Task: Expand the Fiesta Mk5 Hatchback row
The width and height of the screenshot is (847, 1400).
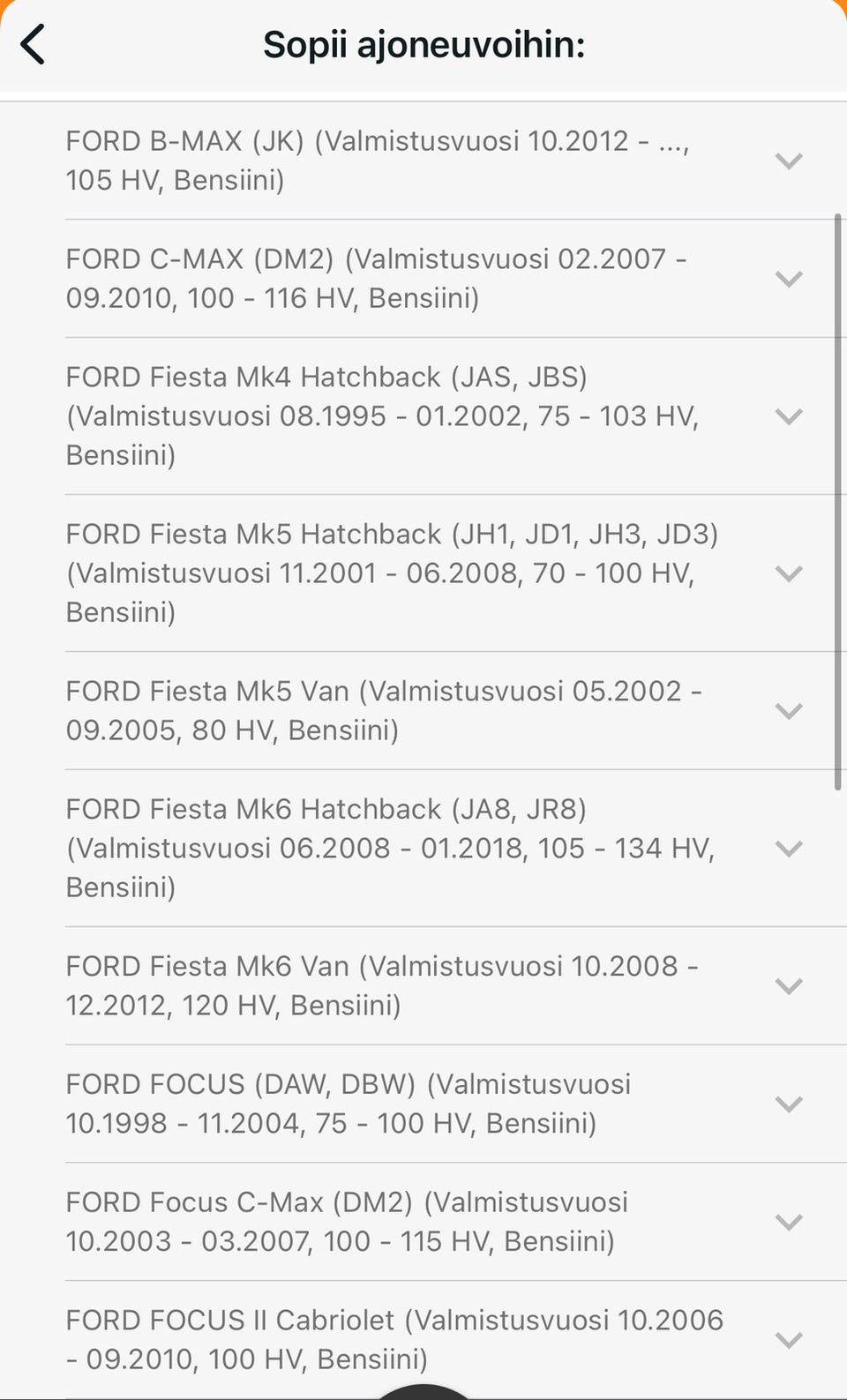Action: [x=788, y=573]
